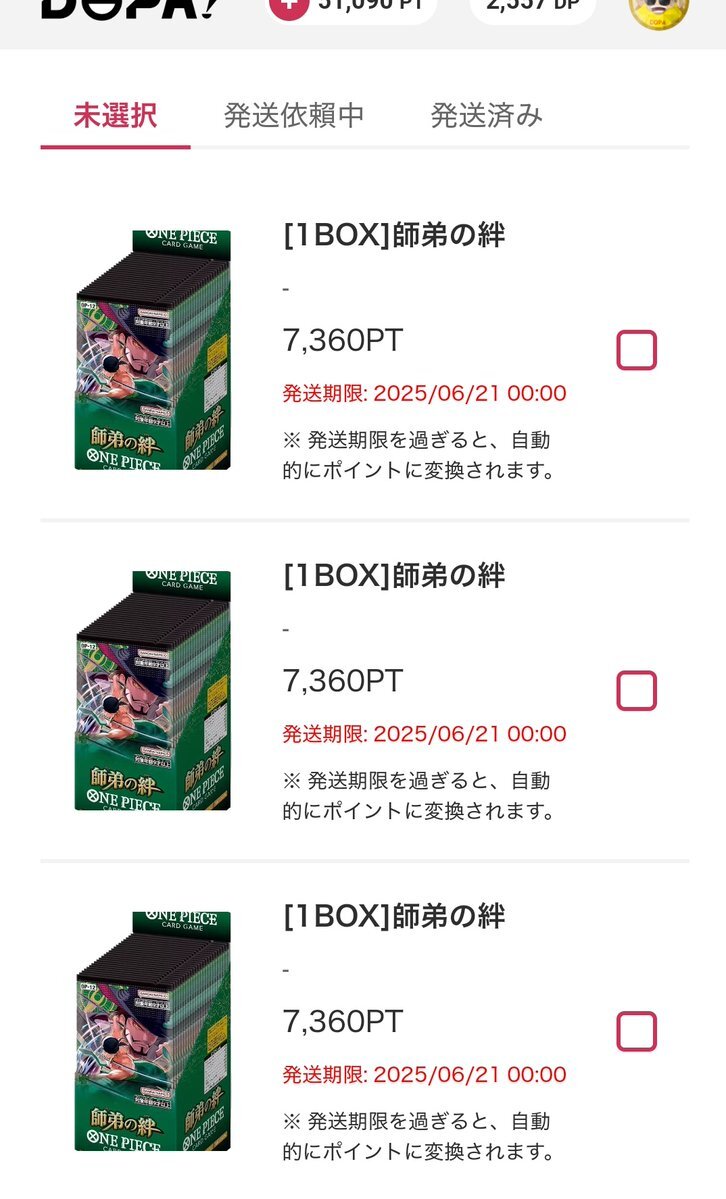The height and width of the screenshot is (1199, 726).
Task: Tick the checkbox of the first 師弟の絆 box
Action: [636, 350]
